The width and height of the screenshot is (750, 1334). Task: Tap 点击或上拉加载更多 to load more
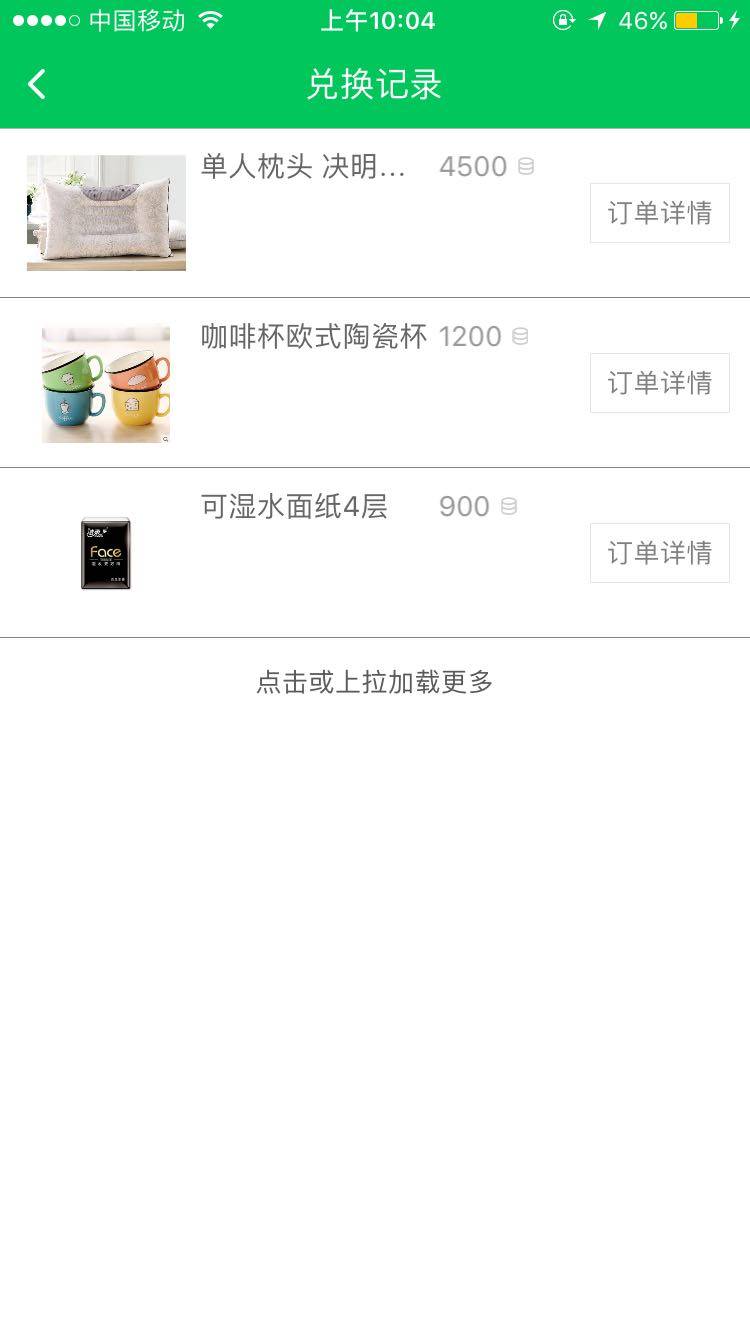click(375, 683)
